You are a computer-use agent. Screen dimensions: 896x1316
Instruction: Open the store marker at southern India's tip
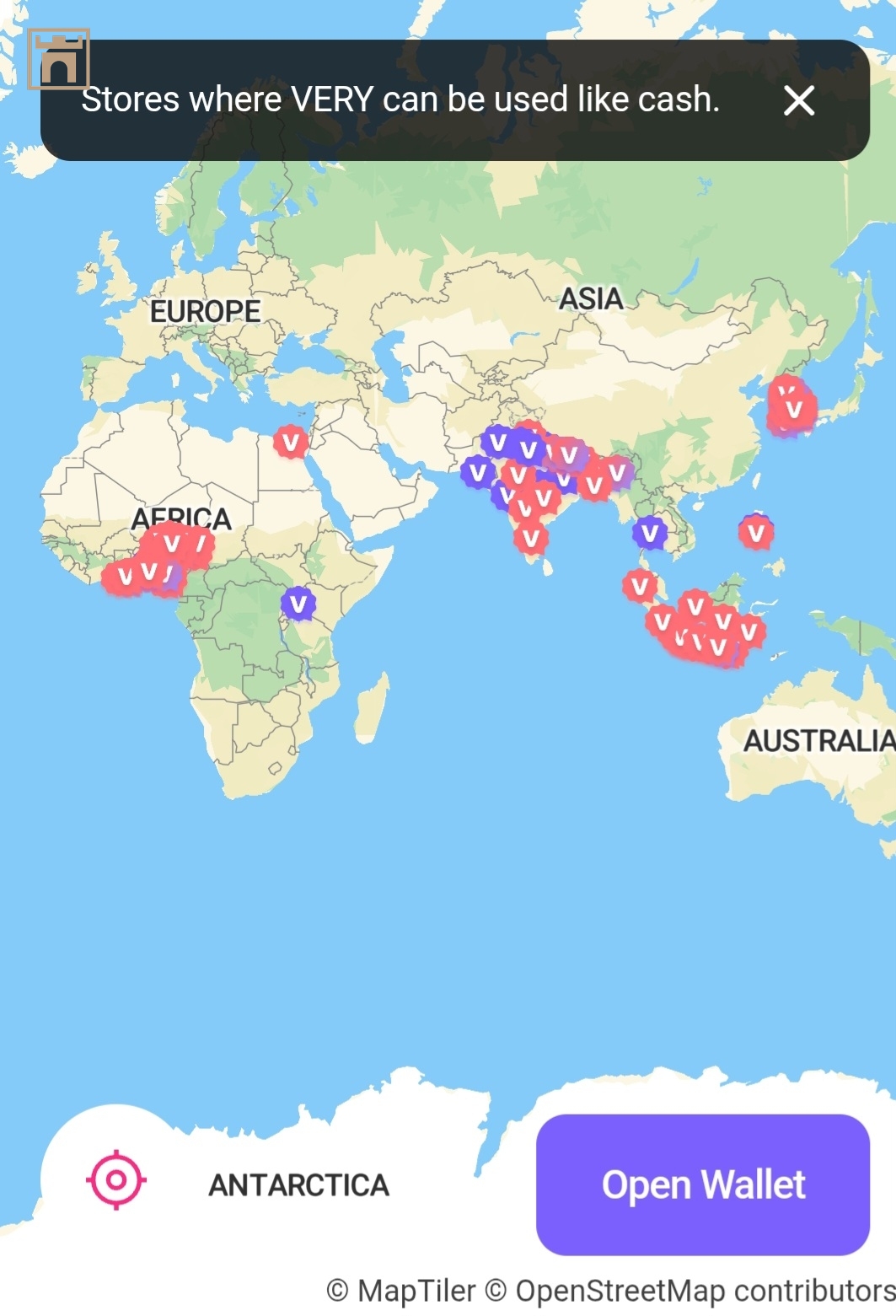click(x=531, y=537)
